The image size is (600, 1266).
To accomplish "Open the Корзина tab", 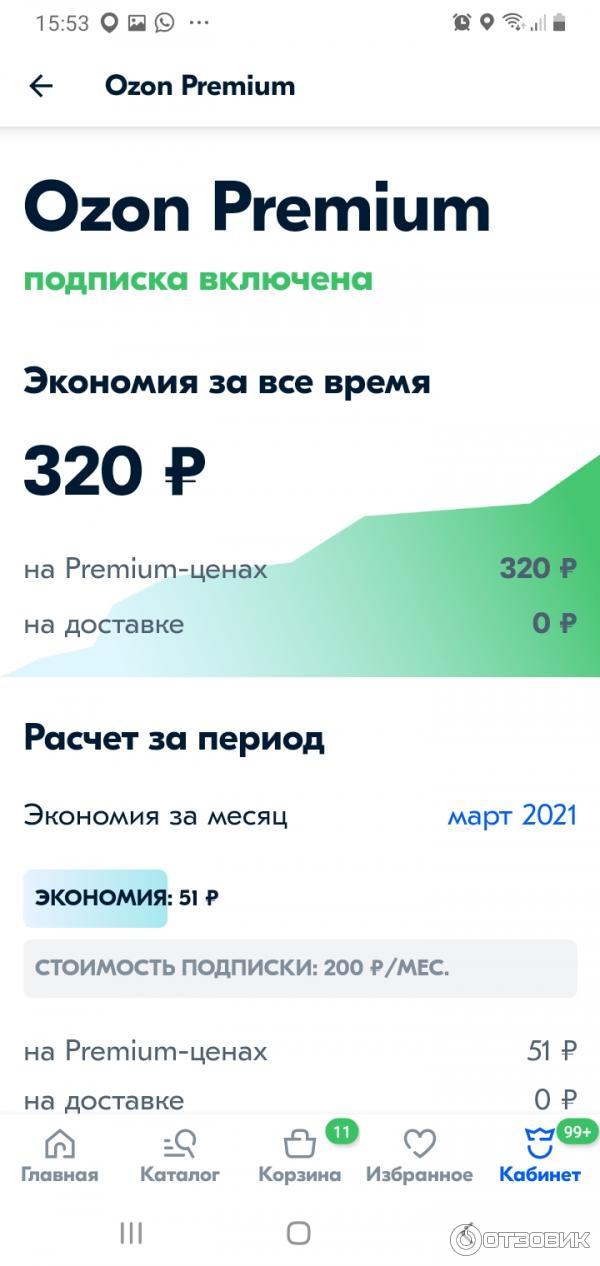I will click(x=300, y=1156).
